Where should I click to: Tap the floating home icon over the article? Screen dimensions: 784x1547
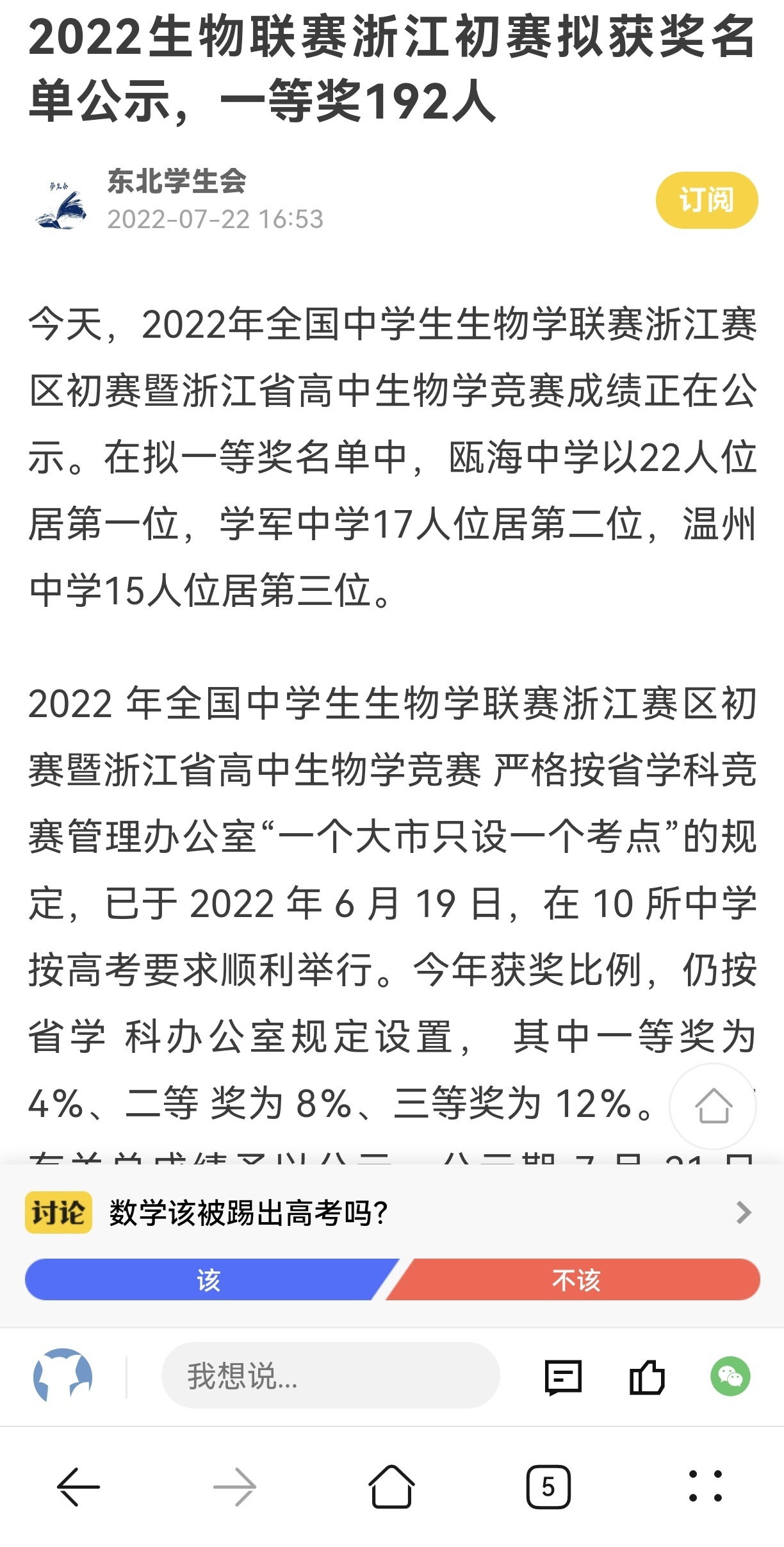click(x=713, y=1105)
